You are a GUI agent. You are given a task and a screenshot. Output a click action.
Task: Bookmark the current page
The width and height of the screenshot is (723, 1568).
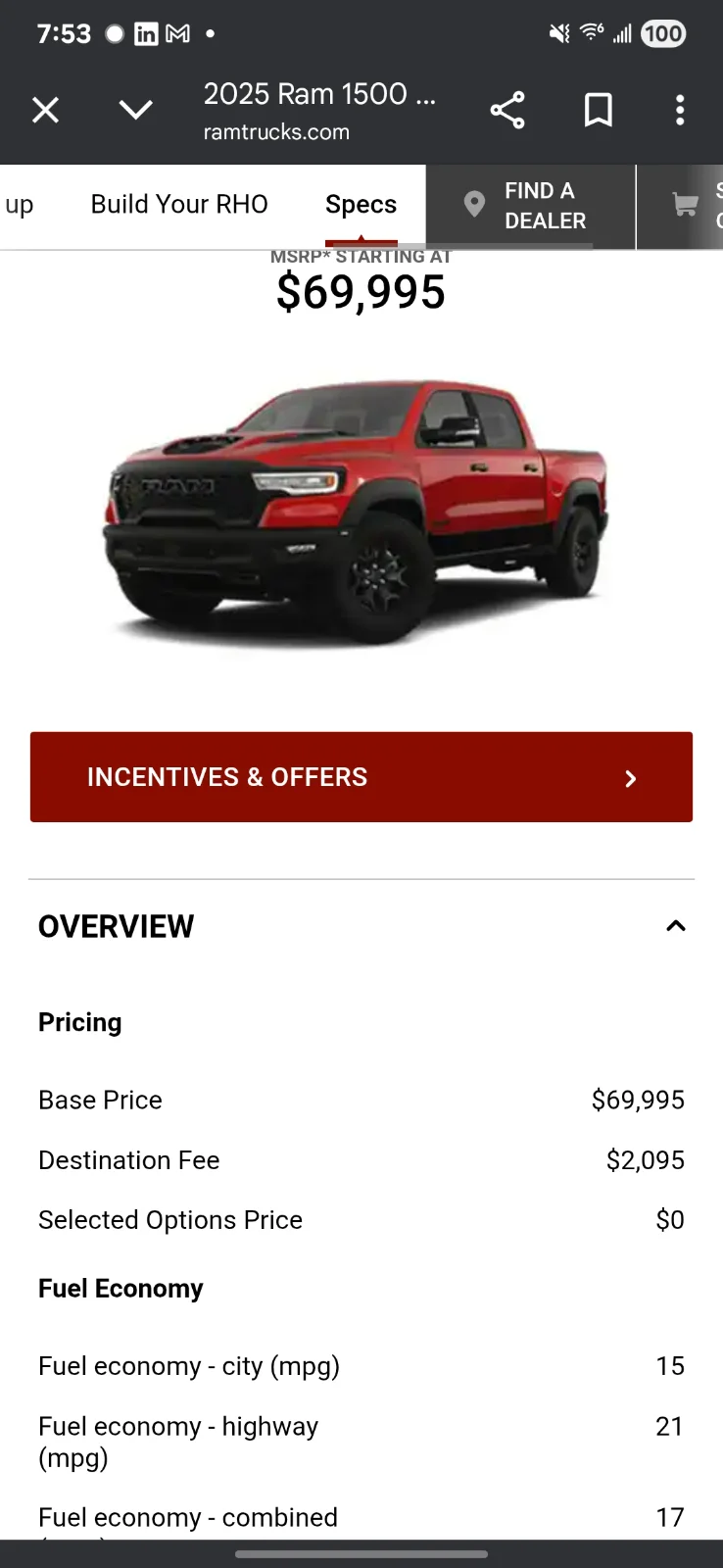pos(598,110)
